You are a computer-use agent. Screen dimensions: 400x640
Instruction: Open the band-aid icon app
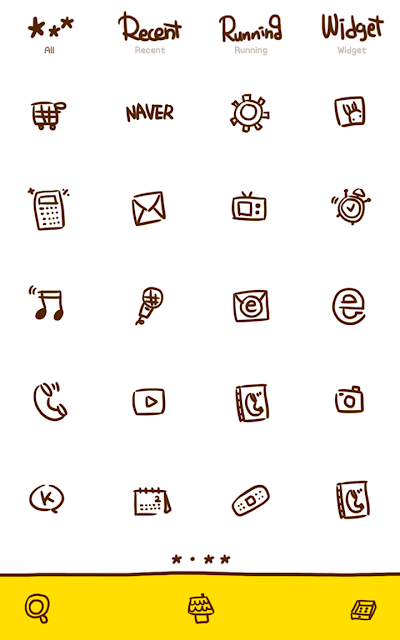[250, 500]
